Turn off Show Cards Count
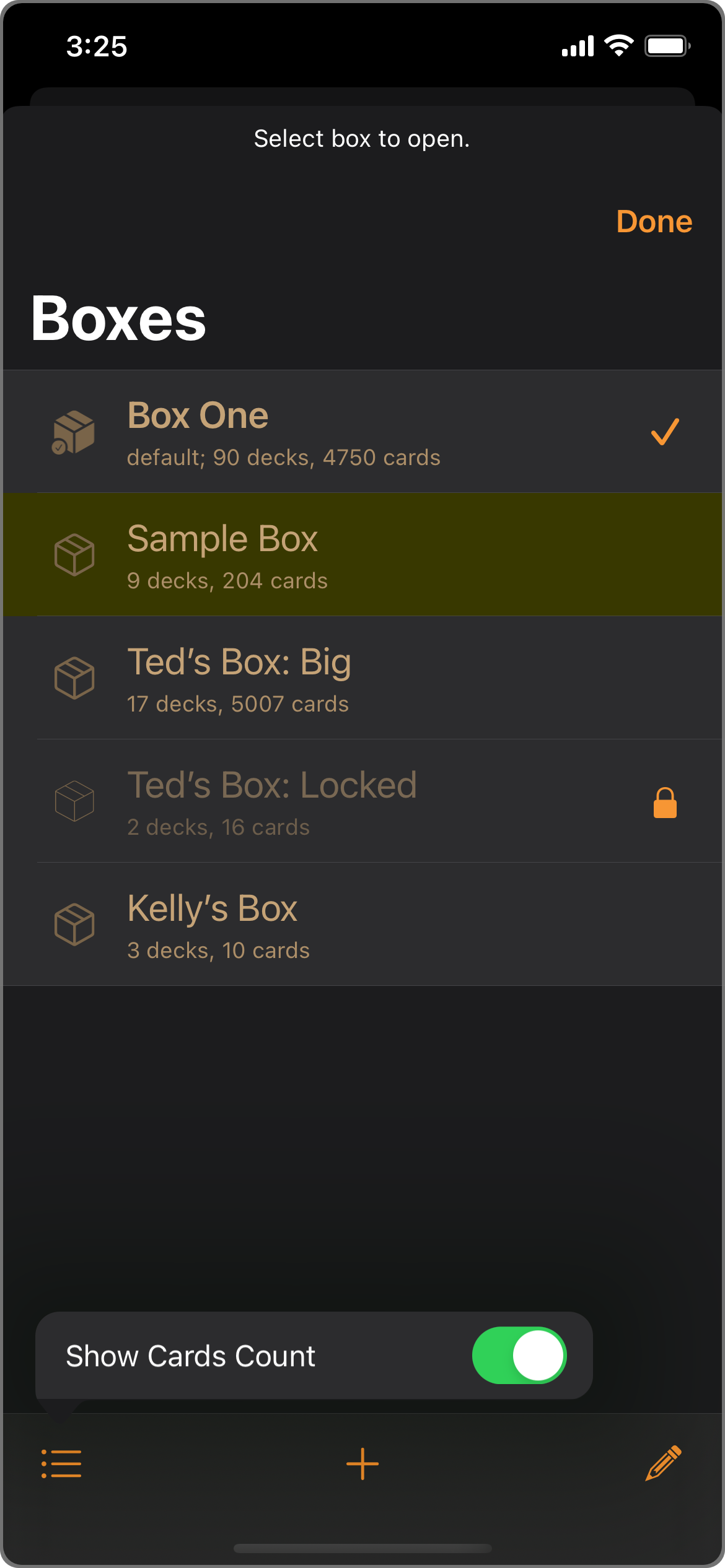725x1568 pixels. point(519,1355)
